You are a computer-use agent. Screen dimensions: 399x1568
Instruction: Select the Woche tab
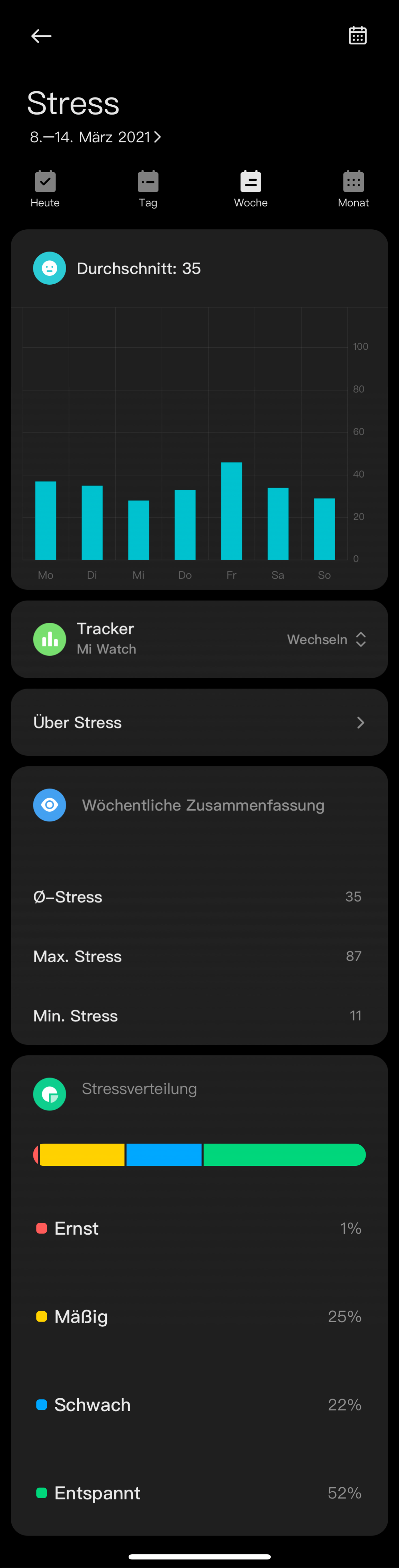point(250,189)
